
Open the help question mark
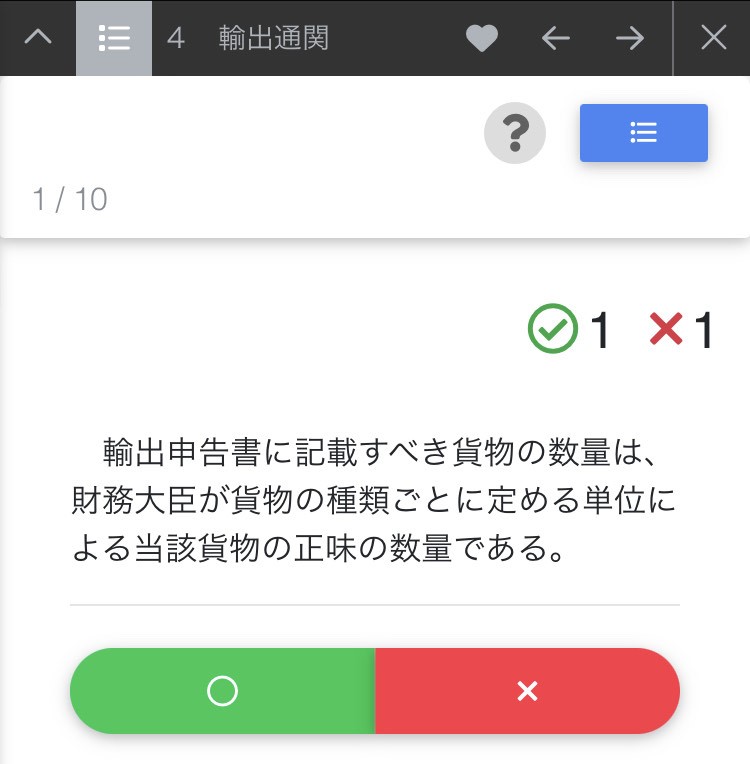(515, 132)
